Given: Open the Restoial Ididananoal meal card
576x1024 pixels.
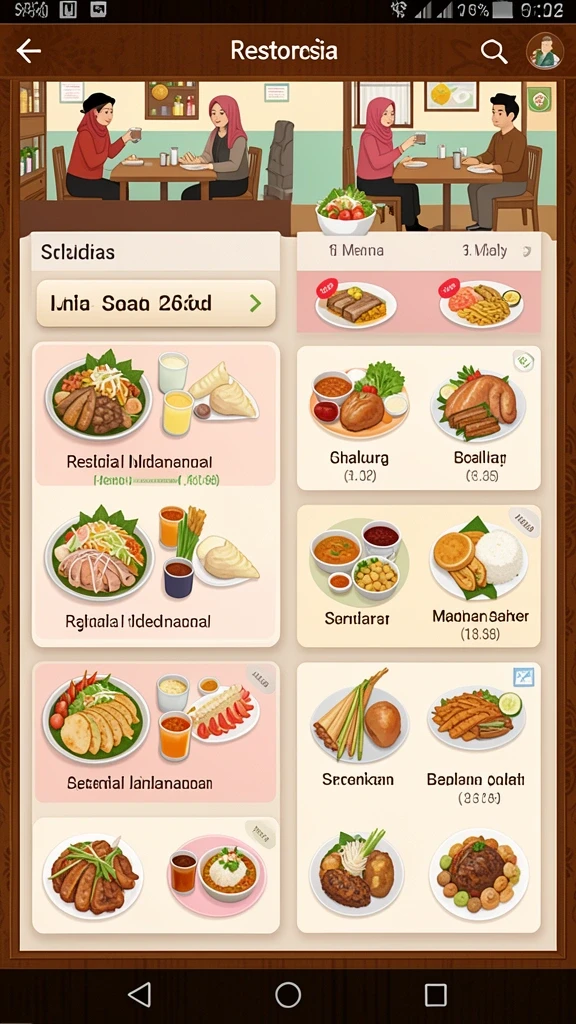Looking at the screenshot, I should (x=156, y=415).
